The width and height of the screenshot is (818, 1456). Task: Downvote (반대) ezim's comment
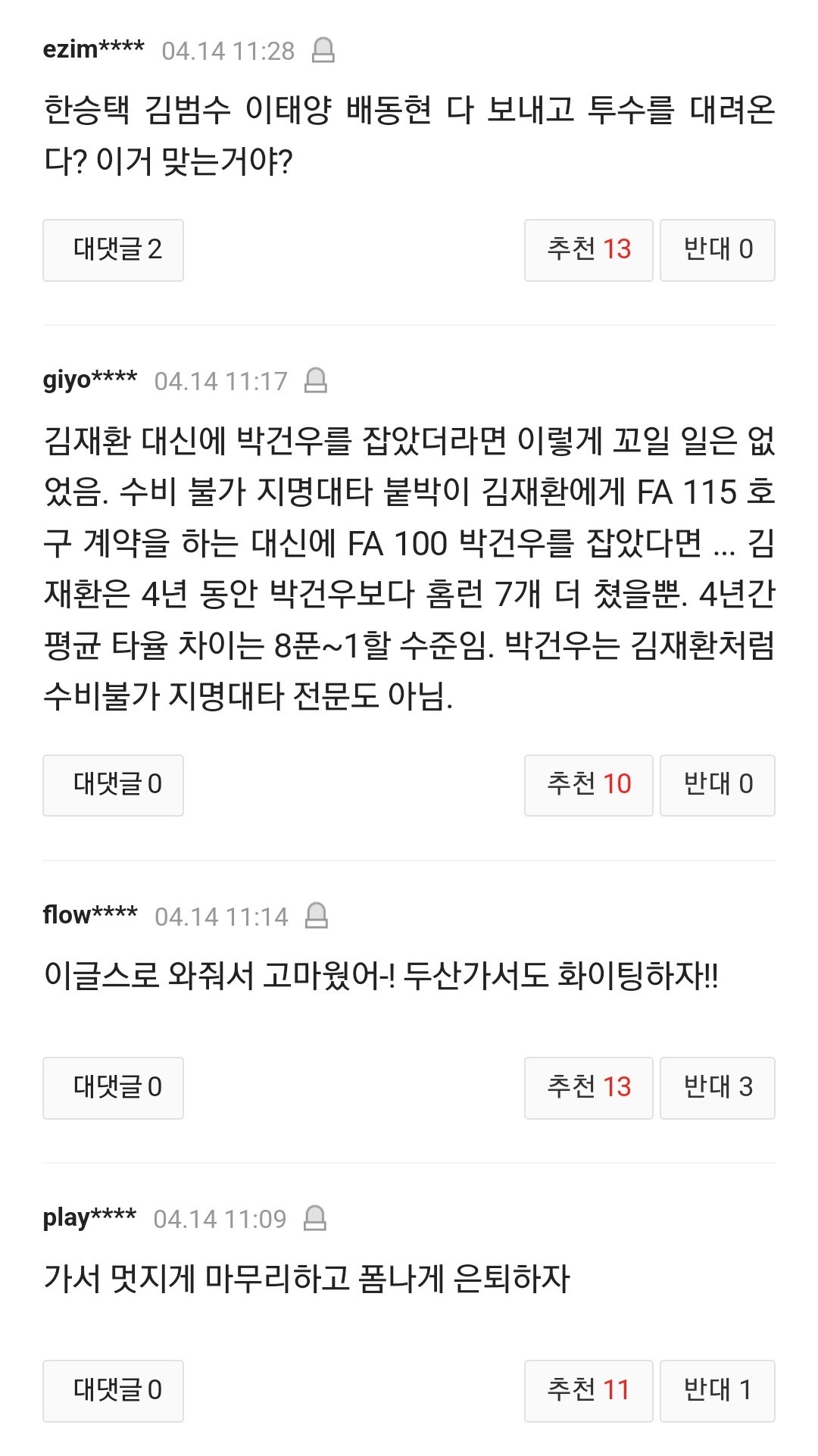click(717, 250)
